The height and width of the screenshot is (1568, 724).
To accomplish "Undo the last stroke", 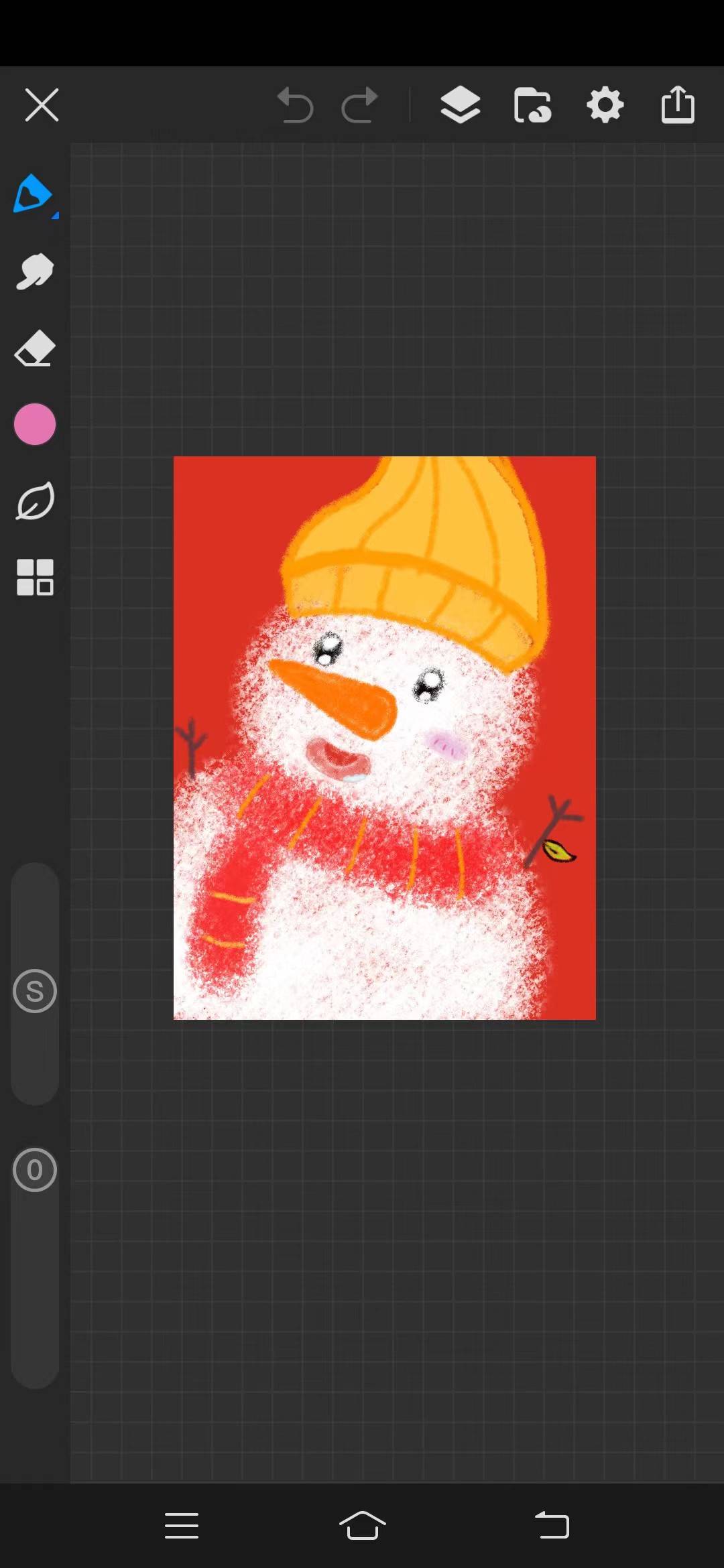I will pyautogui.click(x=295, y=105).
